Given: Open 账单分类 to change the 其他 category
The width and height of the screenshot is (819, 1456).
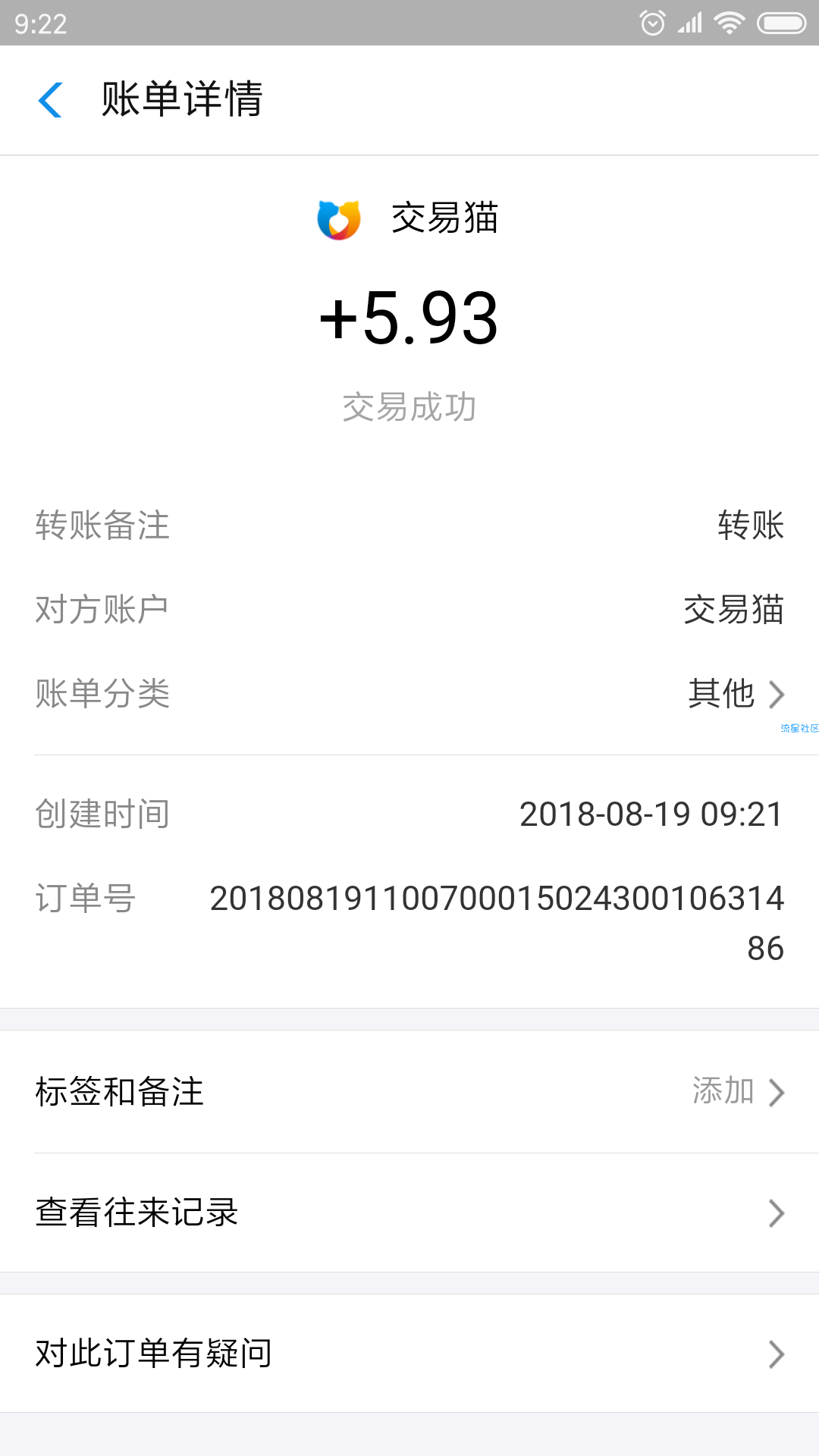Looking at the screenshot, I should [409, 694].
